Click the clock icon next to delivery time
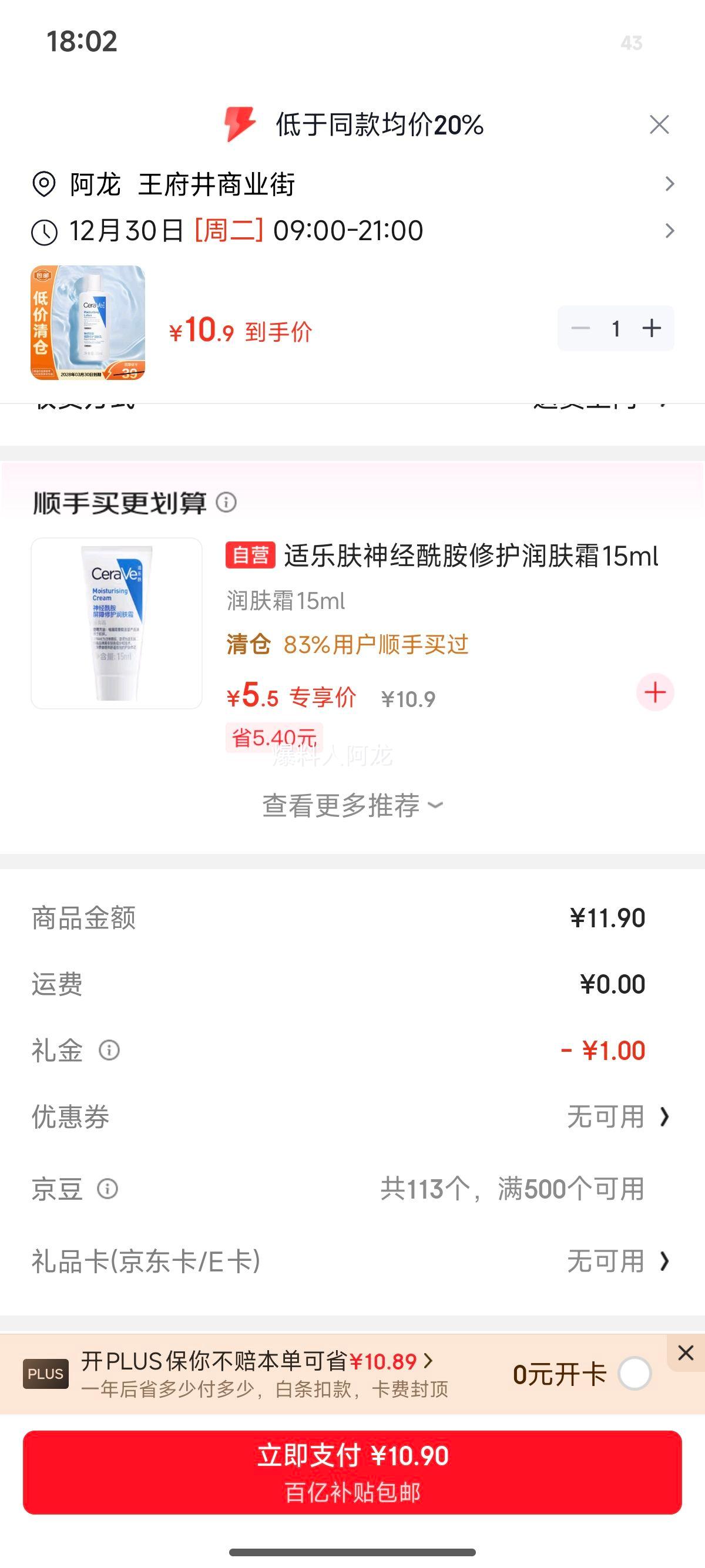705x1568 pixels. (45, 231)
